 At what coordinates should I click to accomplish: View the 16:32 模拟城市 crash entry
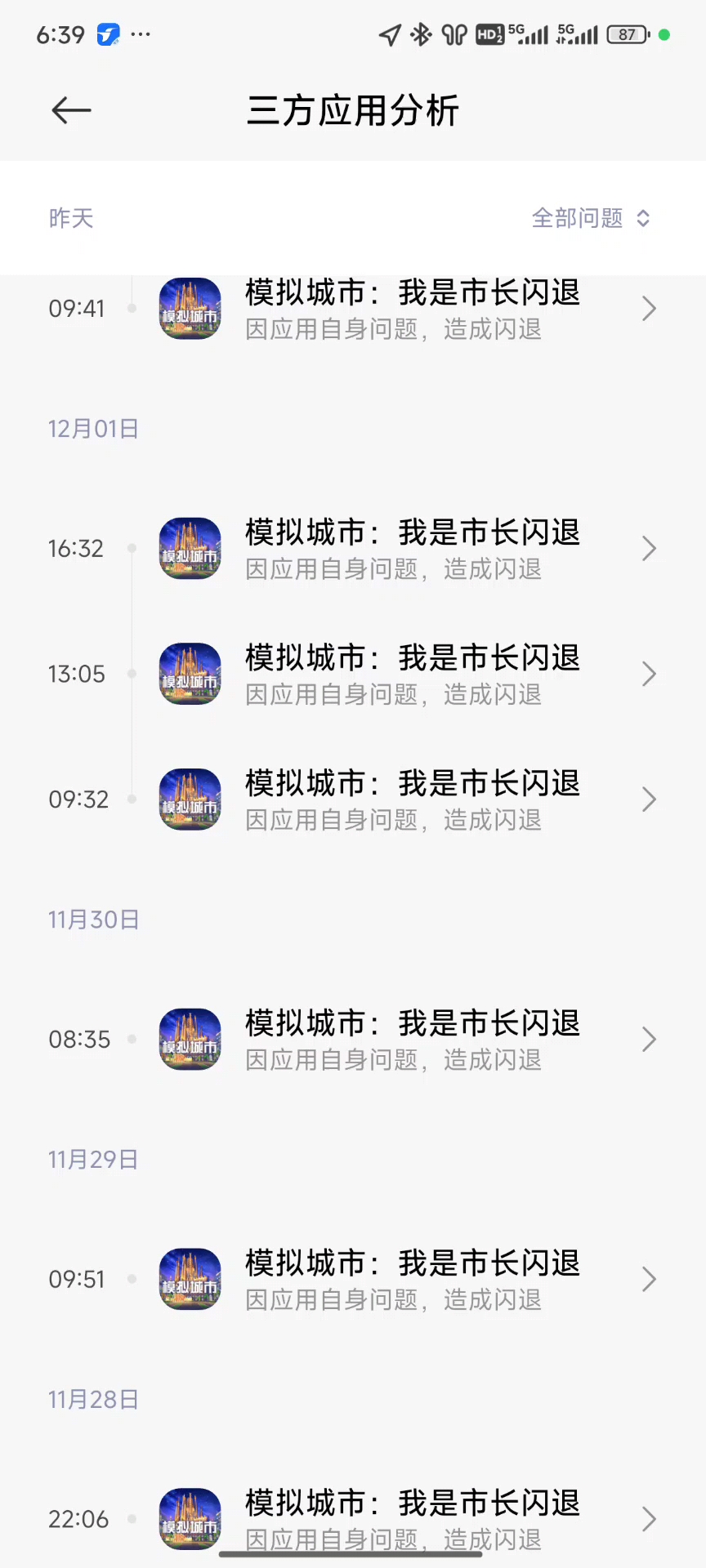409,549
